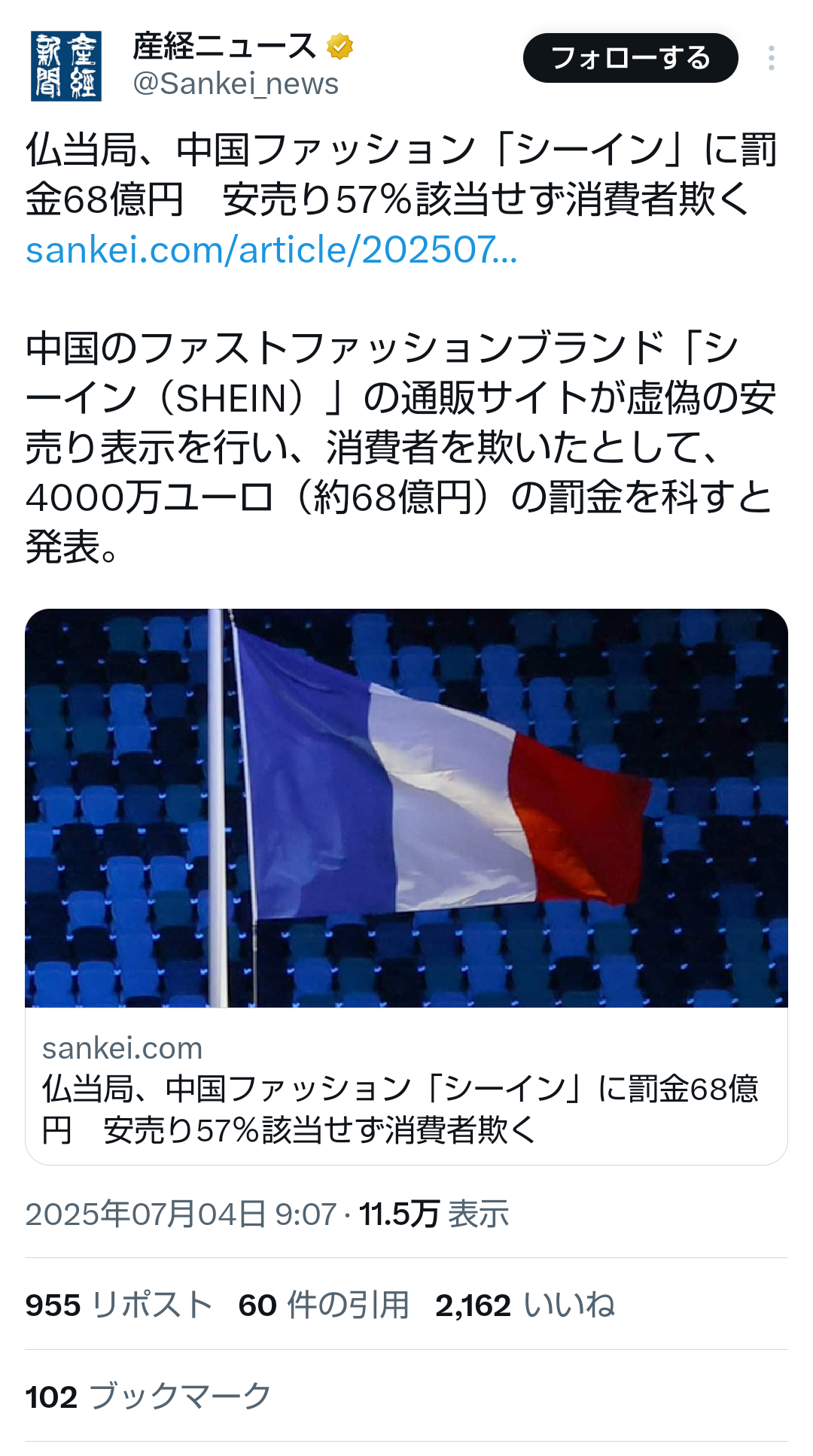Open the 産経ニュース profile avatar
Screen dimensions: 813x1456
[x=65, y=65]
